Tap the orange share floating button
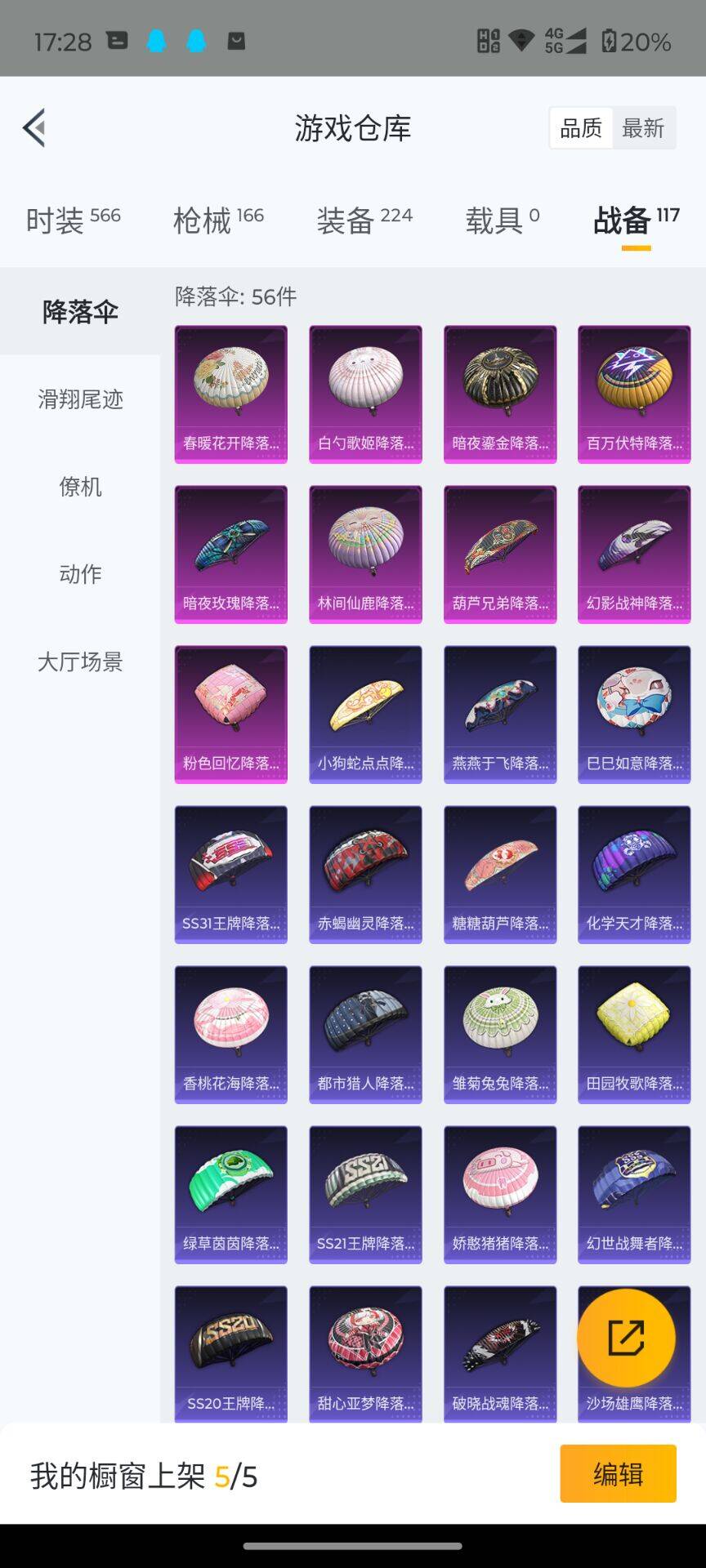 coord(626,1338)
